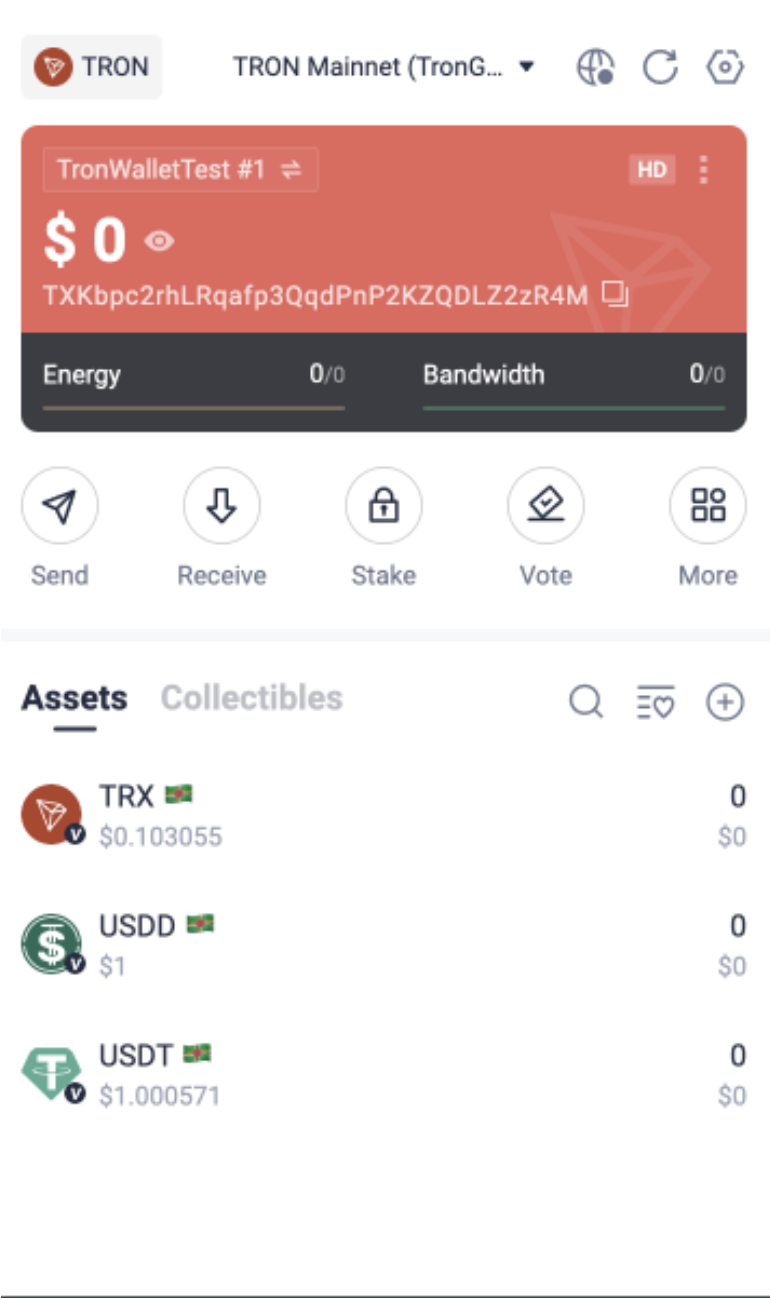Open the connected DApp globe icon

coord(596,68)
